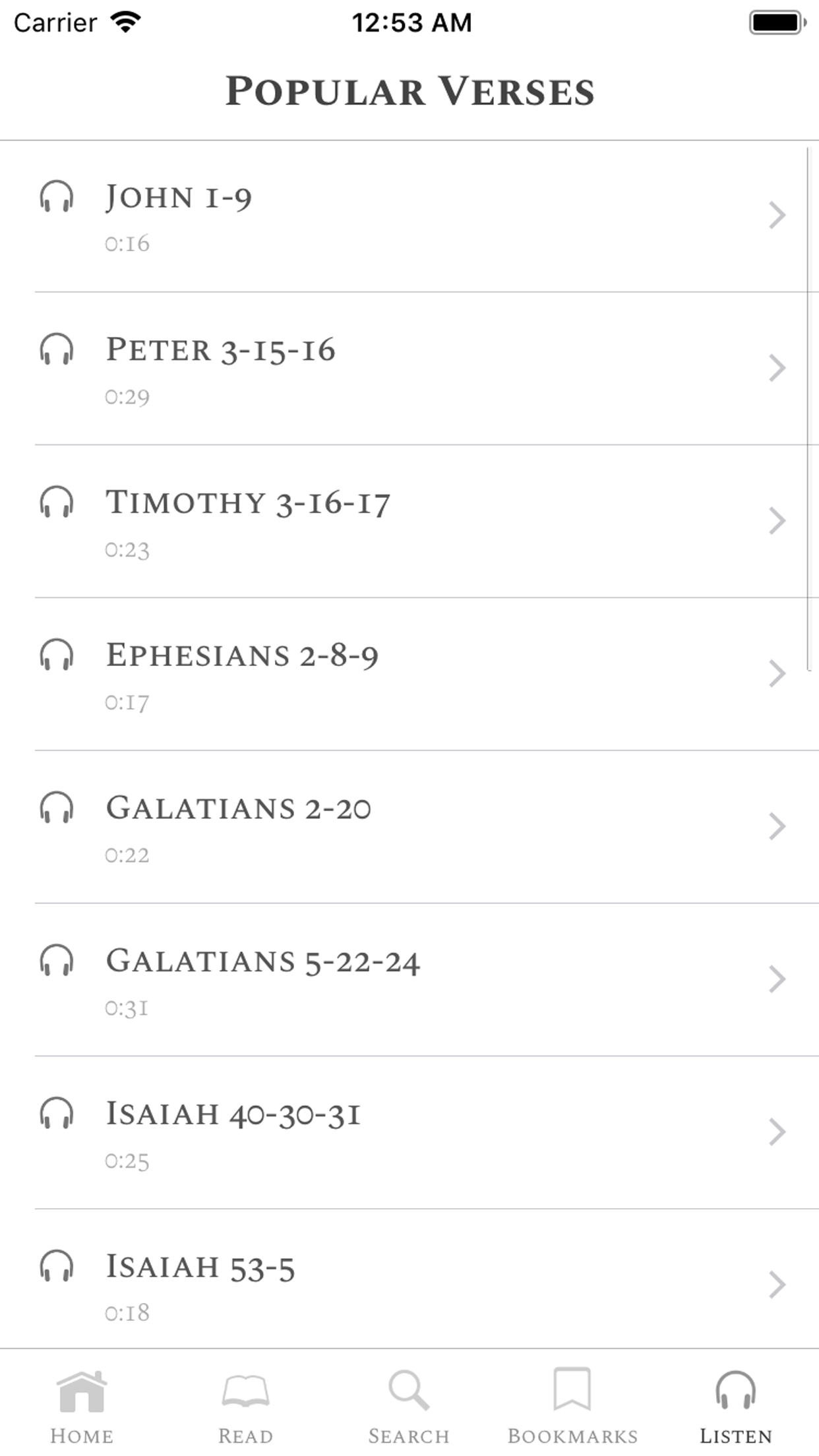View the Bookmarks tab
Viewport: 819px width, 1456px height.
572,1406
